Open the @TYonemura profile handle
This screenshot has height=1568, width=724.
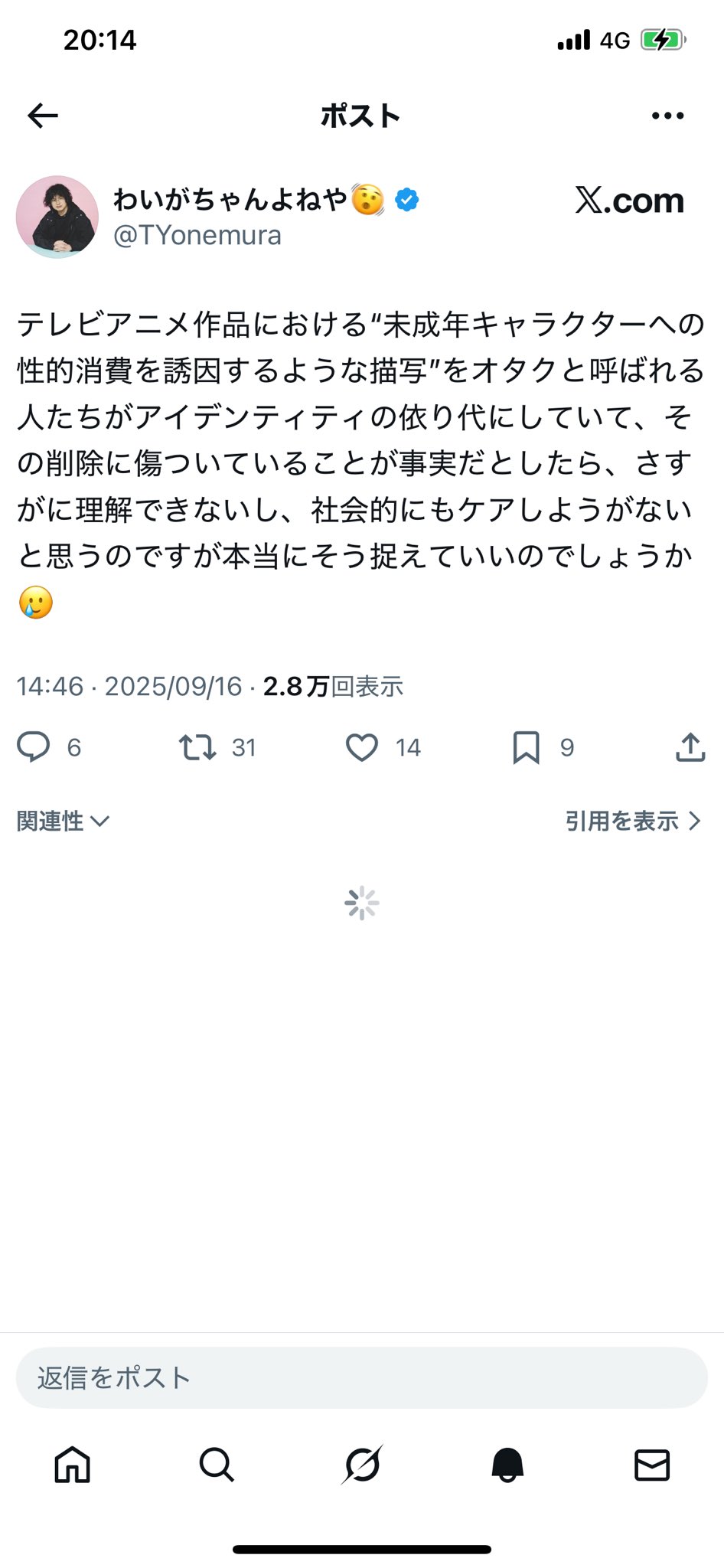[x=197, y=235]
